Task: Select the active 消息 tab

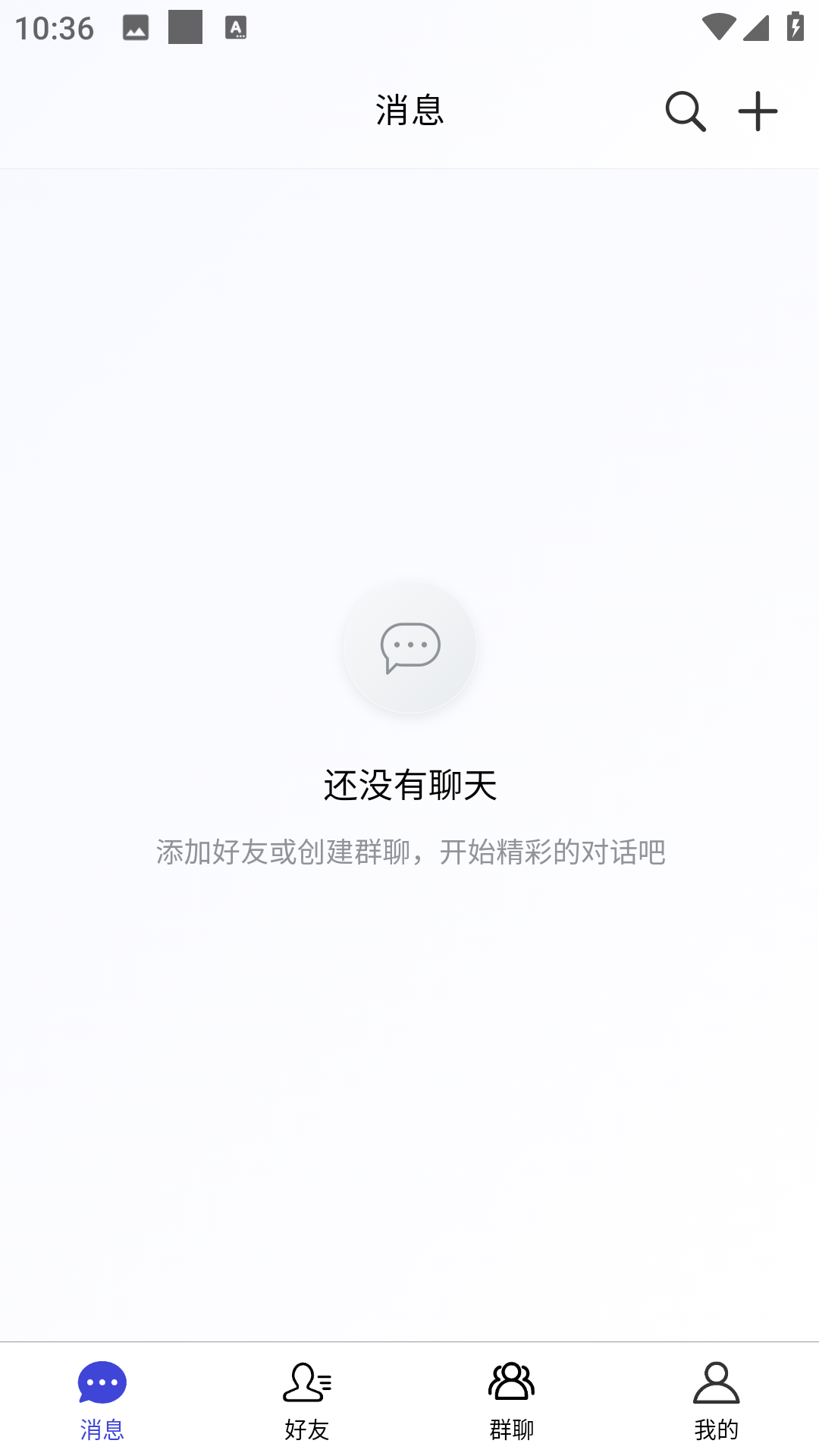Action: (102, 1429)
